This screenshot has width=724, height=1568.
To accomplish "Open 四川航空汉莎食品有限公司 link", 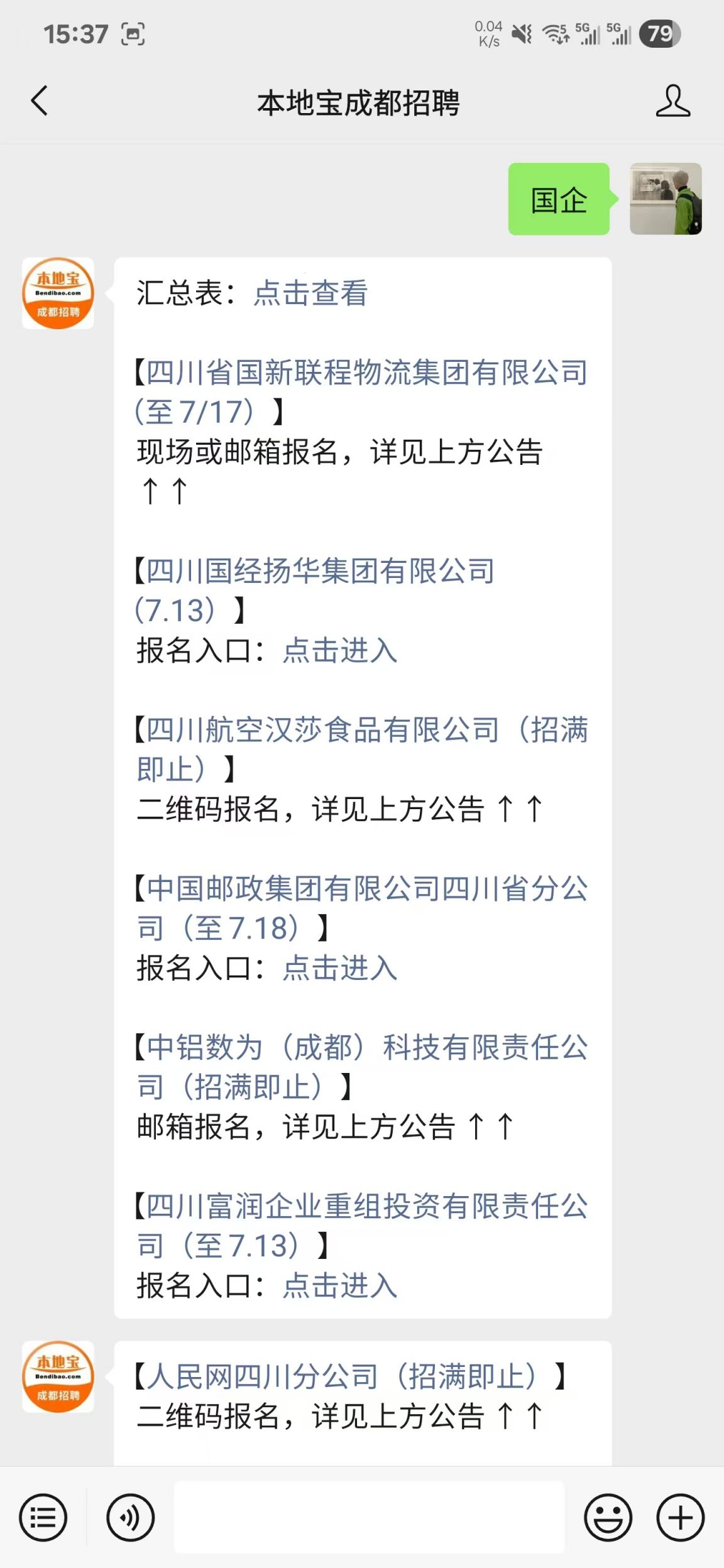I will [366, 730].
